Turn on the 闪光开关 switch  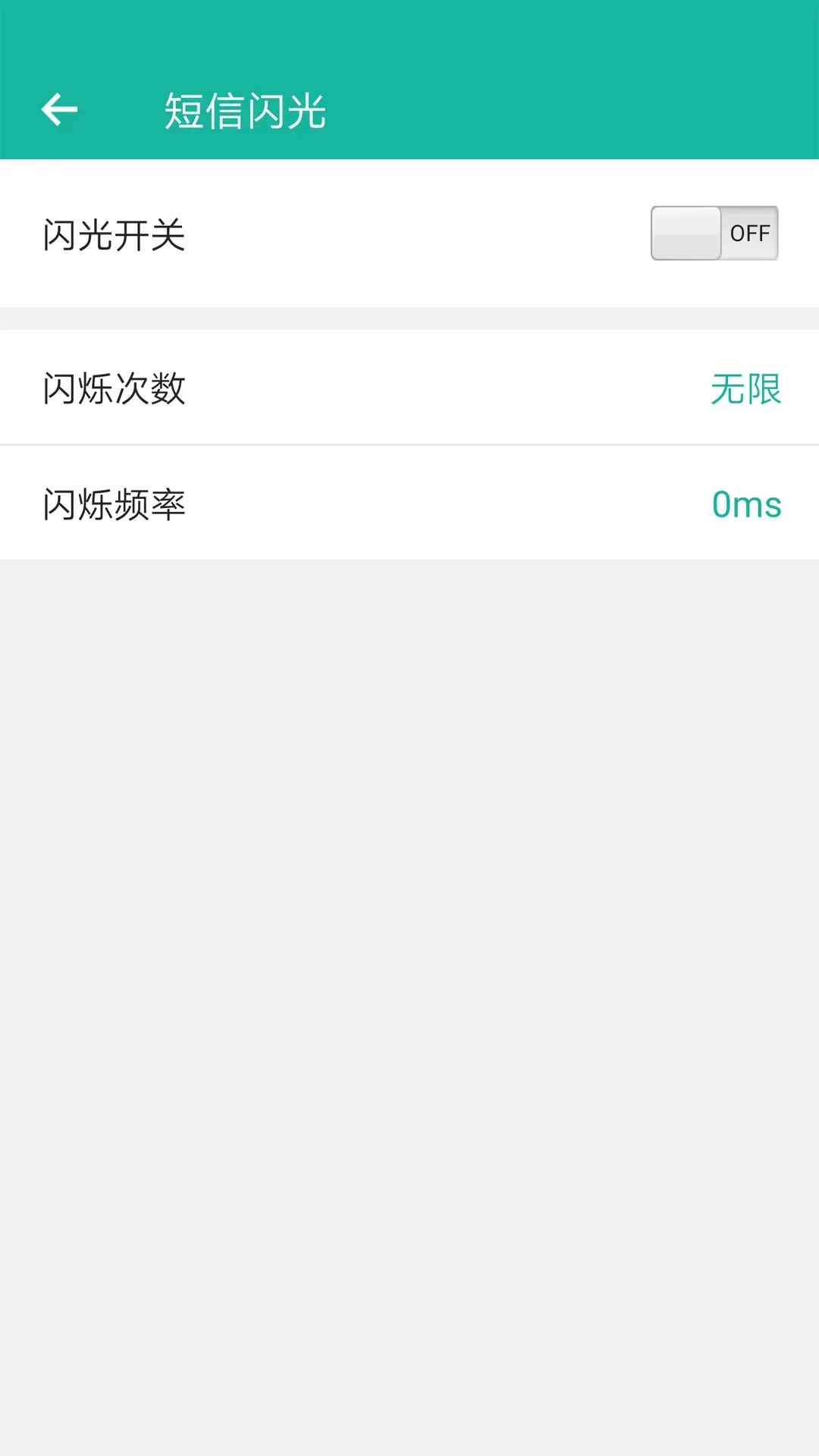tap(714, 233)
